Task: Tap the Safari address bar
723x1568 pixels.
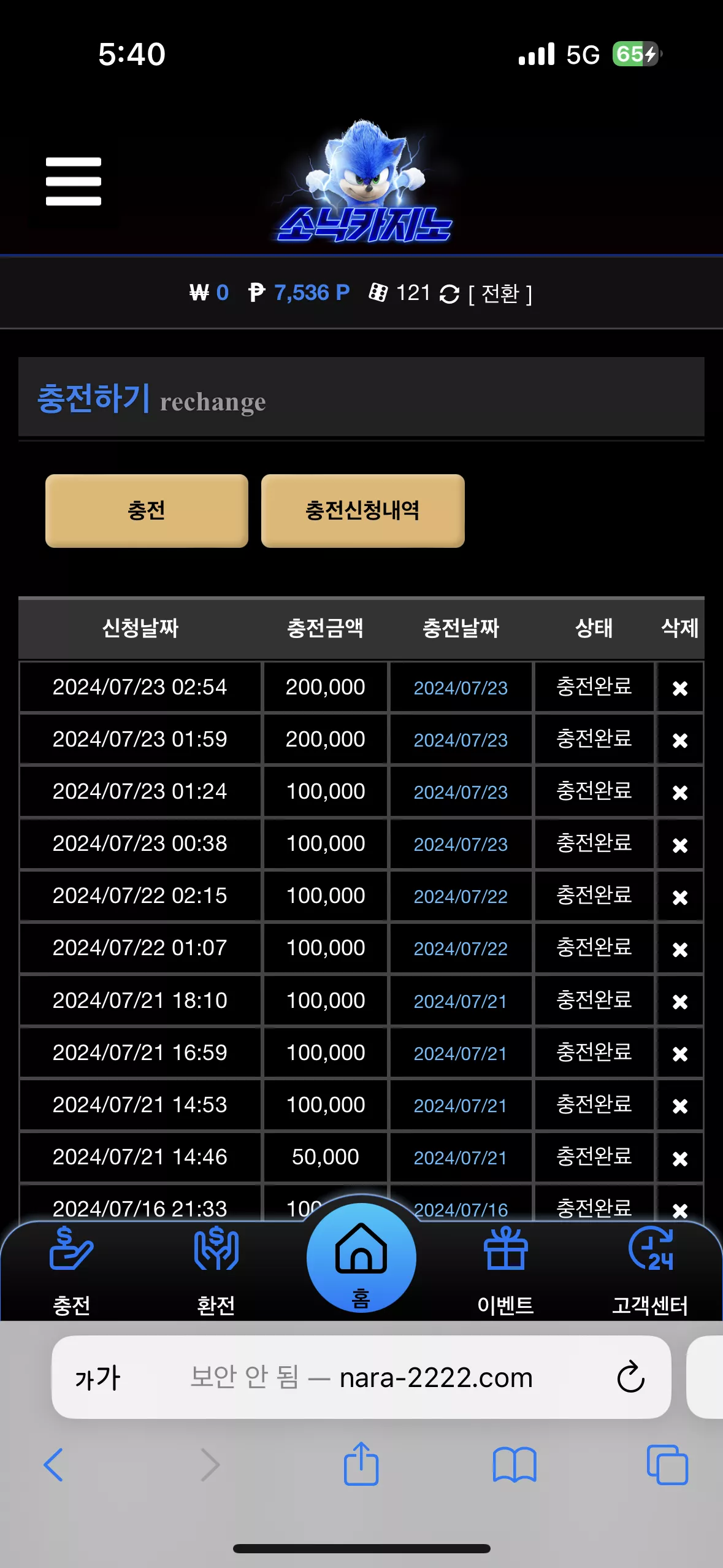Action: [x=361, y=1378]
